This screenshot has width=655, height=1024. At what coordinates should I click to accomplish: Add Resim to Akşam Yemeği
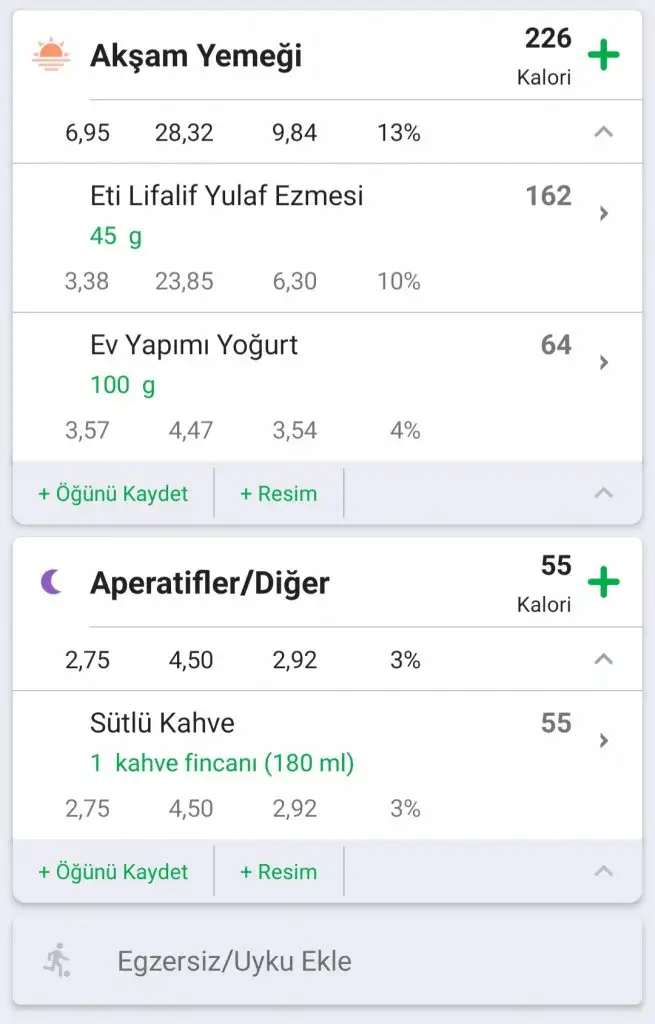pyautogui.click(x=278, y=493)
